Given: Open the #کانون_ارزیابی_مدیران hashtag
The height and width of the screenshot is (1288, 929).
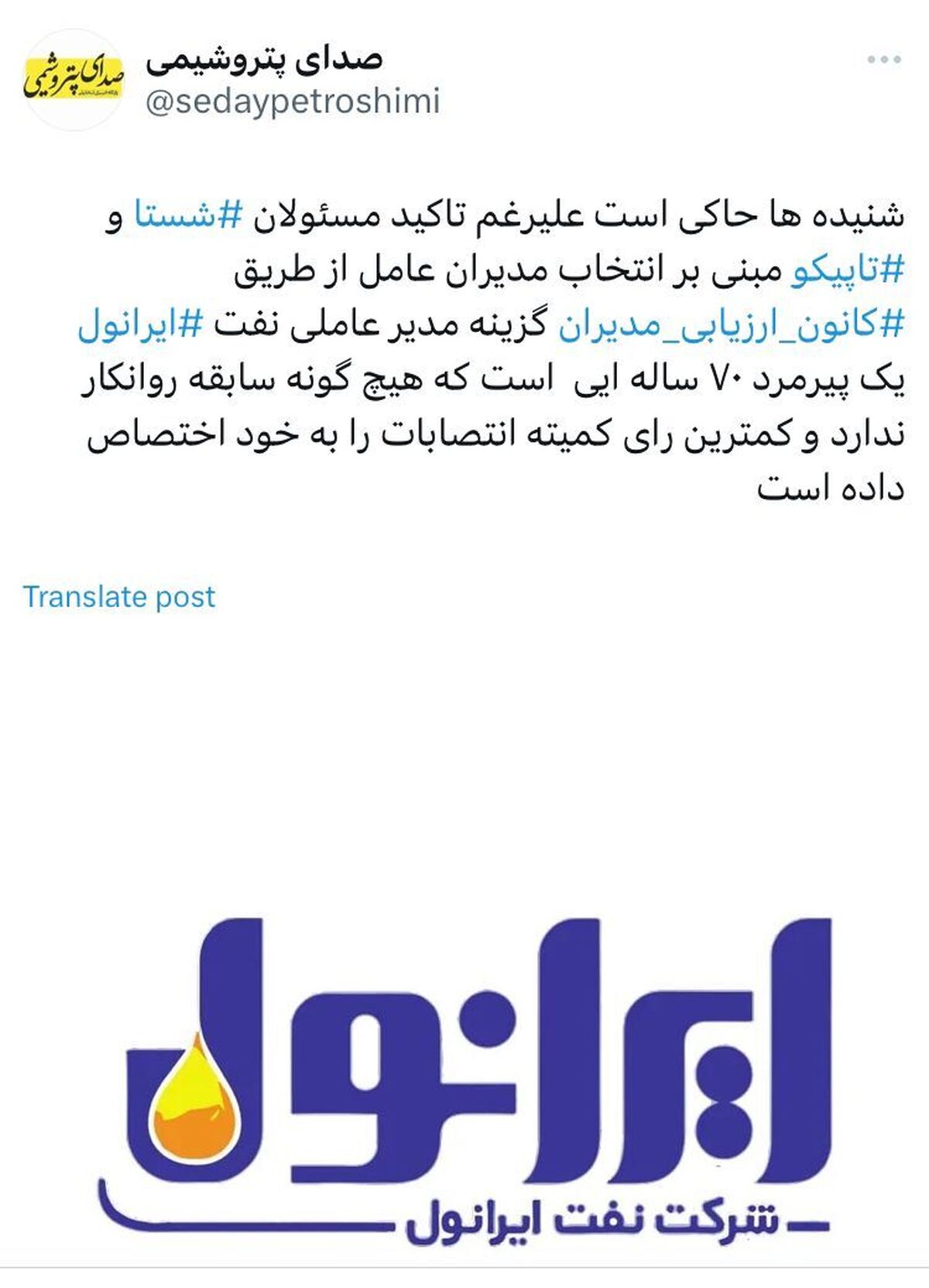Looking at the screenshot, I should (x=731, y=326).
